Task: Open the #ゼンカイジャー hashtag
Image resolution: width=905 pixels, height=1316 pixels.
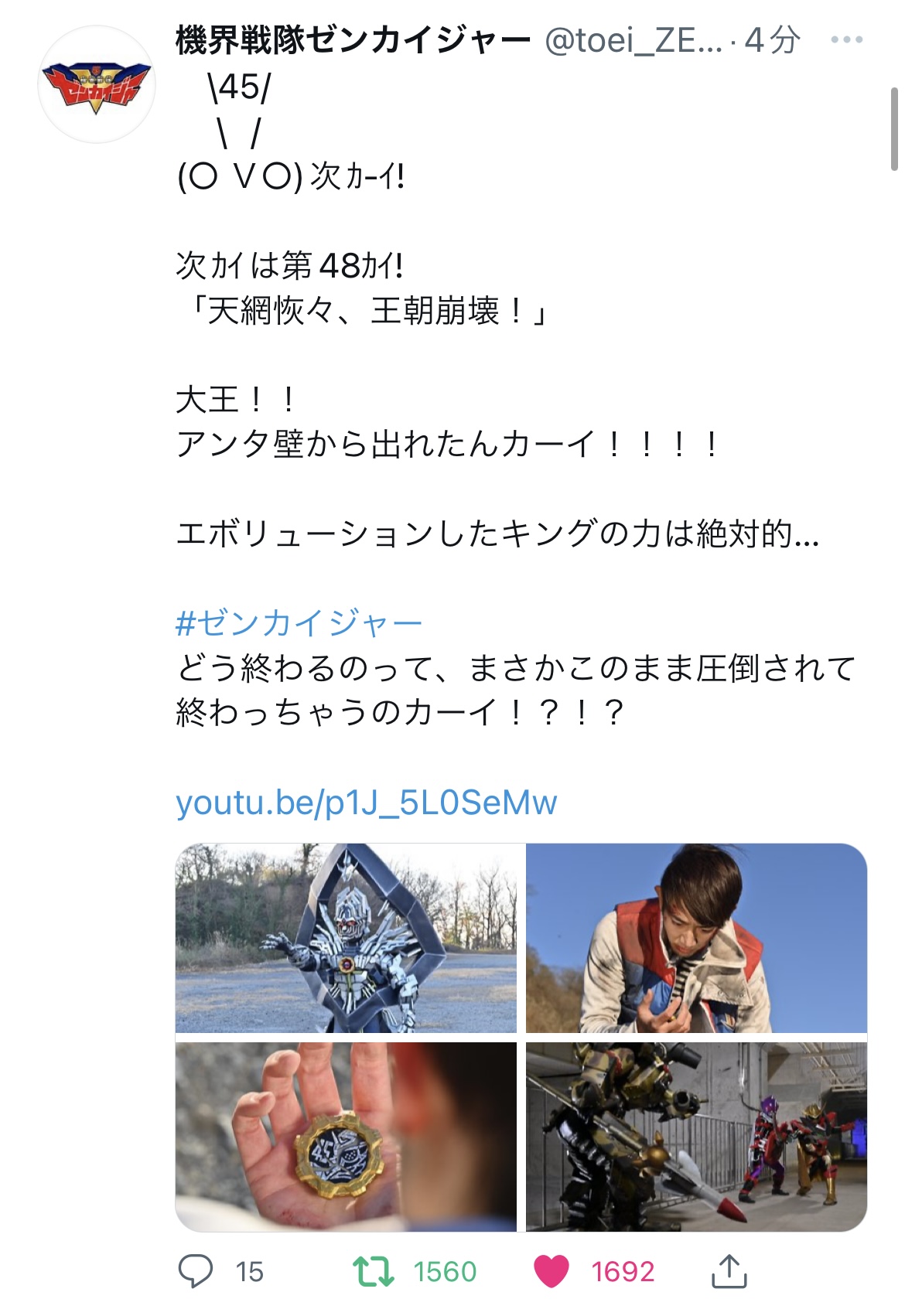Action: pyautogui.click(x=299, y=623)
